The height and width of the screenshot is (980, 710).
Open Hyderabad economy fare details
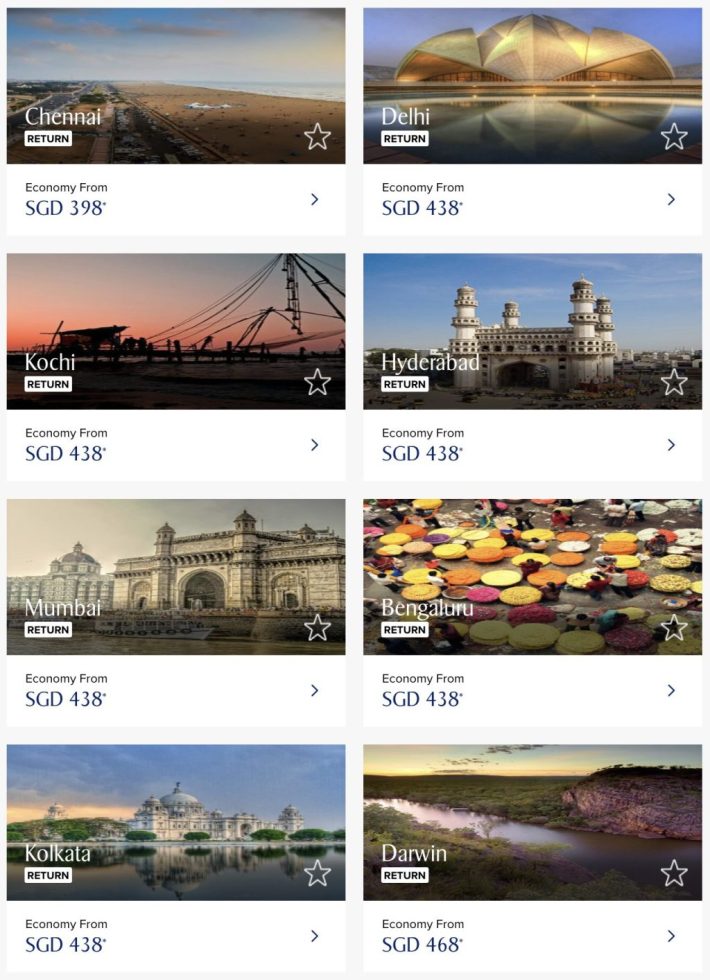(671, 445)
